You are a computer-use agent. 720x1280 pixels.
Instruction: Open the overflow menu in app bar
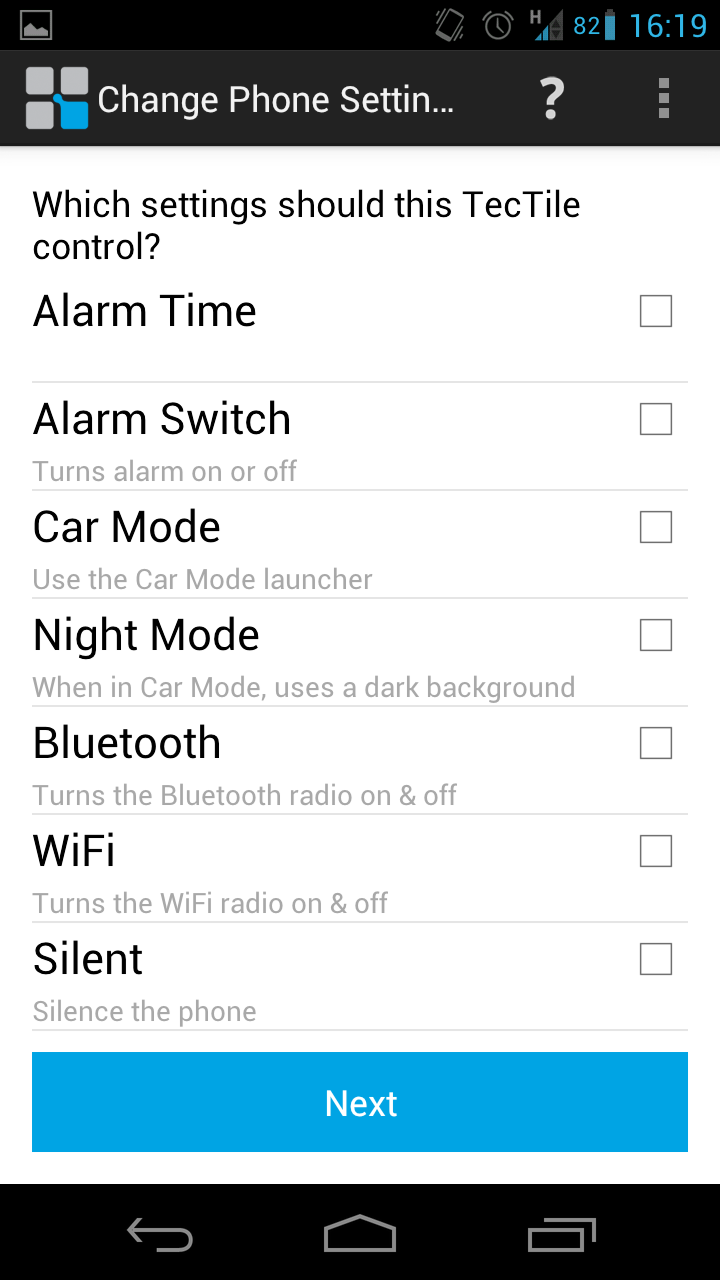663,99
